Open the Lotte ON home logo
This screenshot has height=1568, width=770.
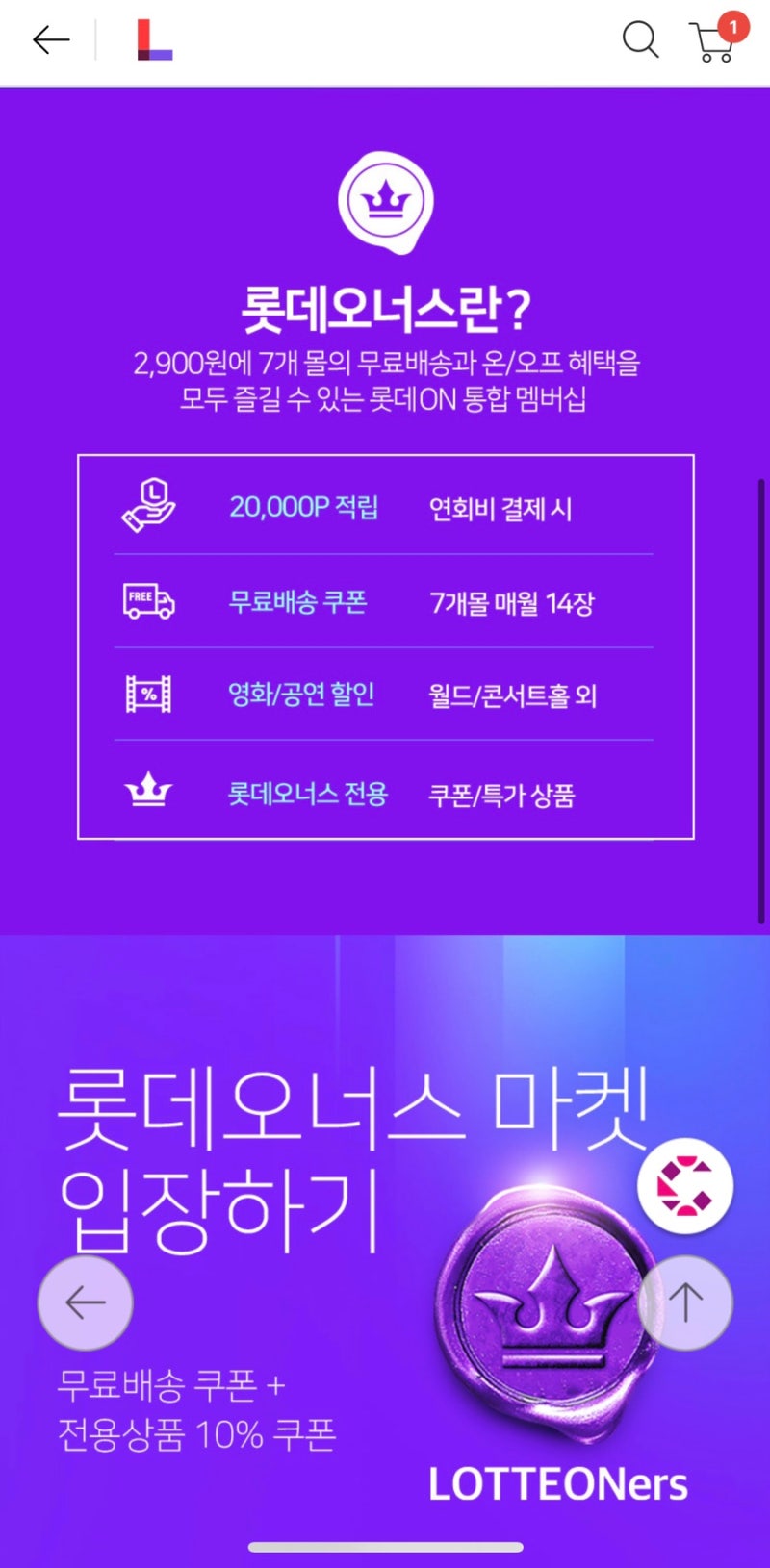pos(155,40)
